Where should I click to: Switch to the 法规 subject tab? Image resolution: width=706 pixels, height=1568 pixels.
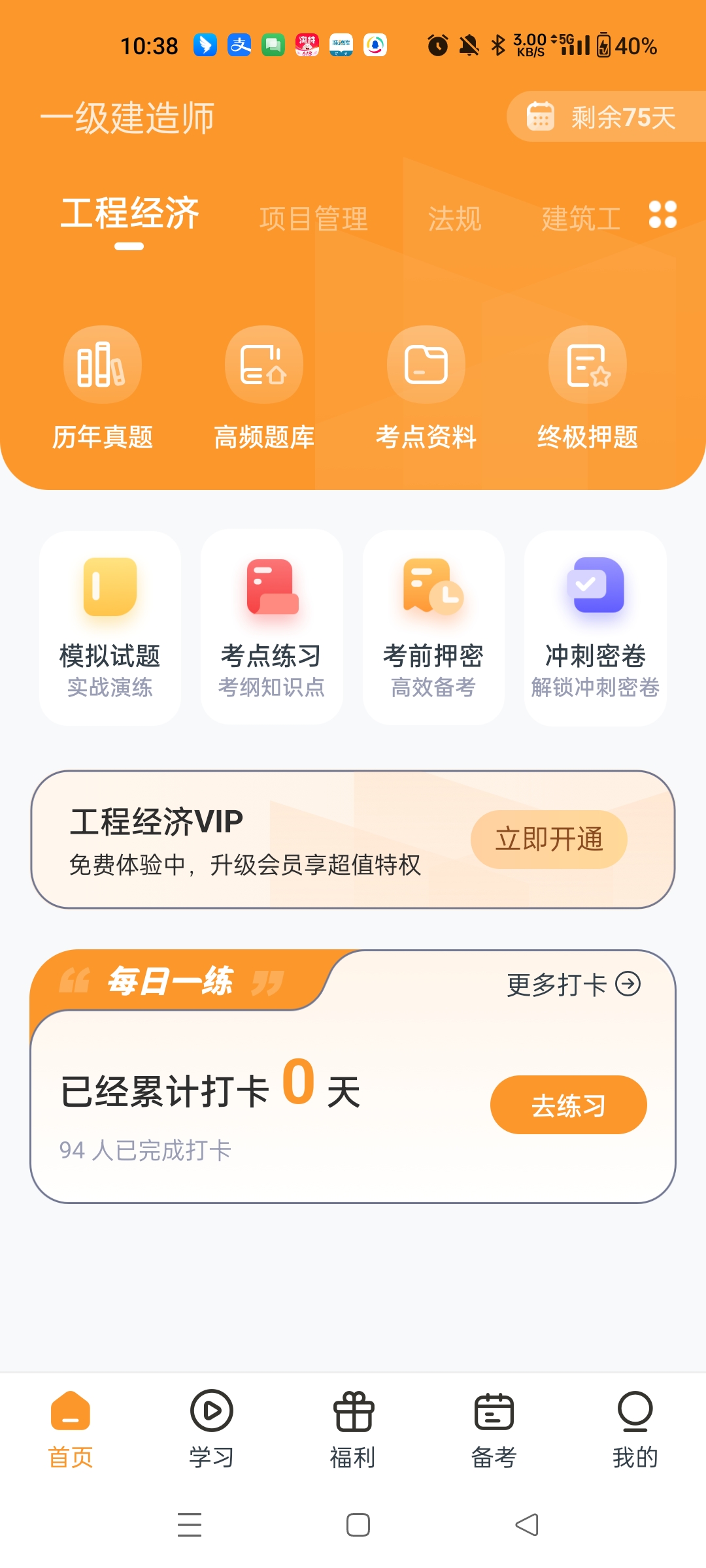point(455,218)
